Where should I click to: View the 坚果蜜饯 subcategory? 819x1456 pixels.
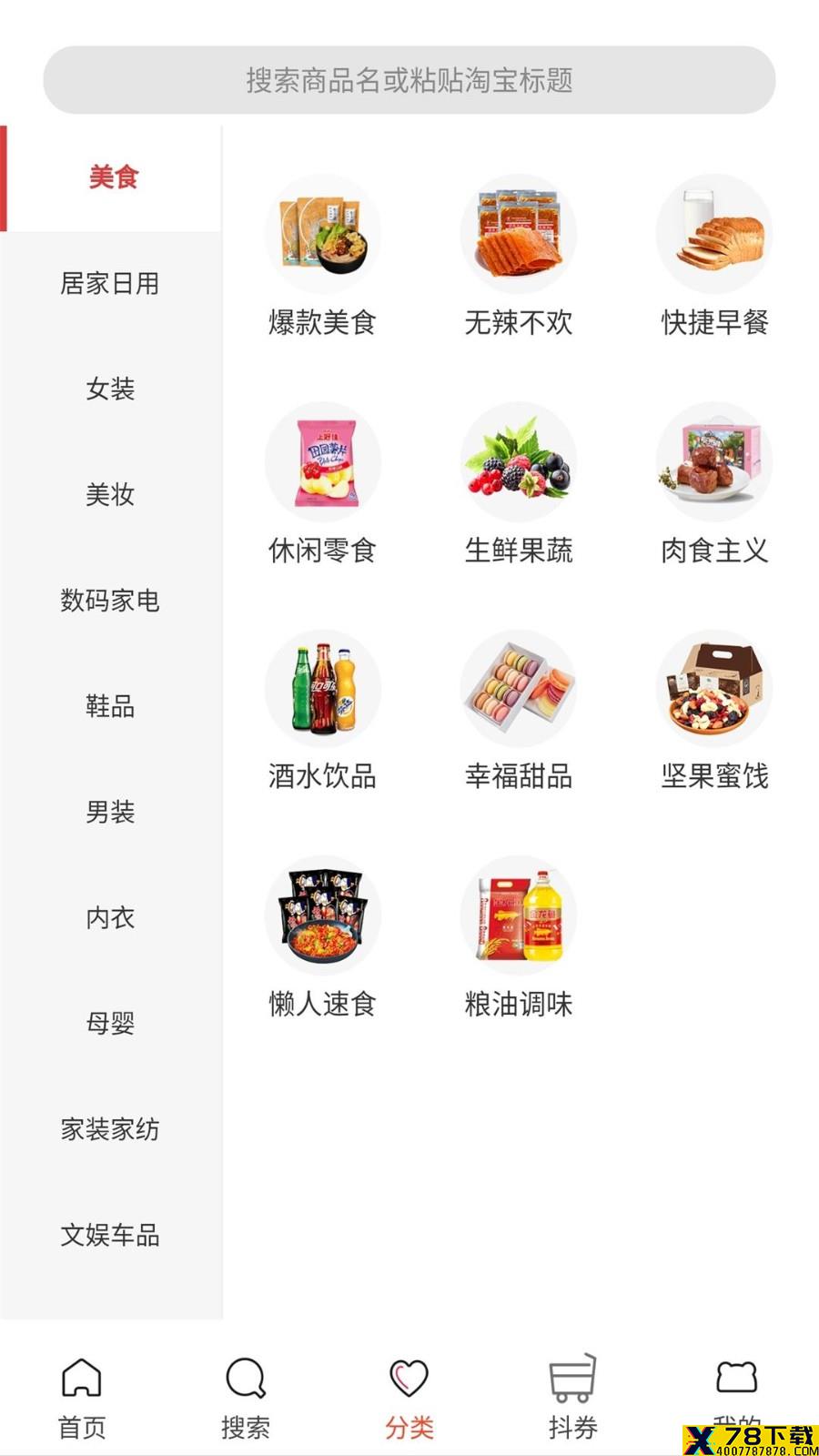click(x=714, y=711)
